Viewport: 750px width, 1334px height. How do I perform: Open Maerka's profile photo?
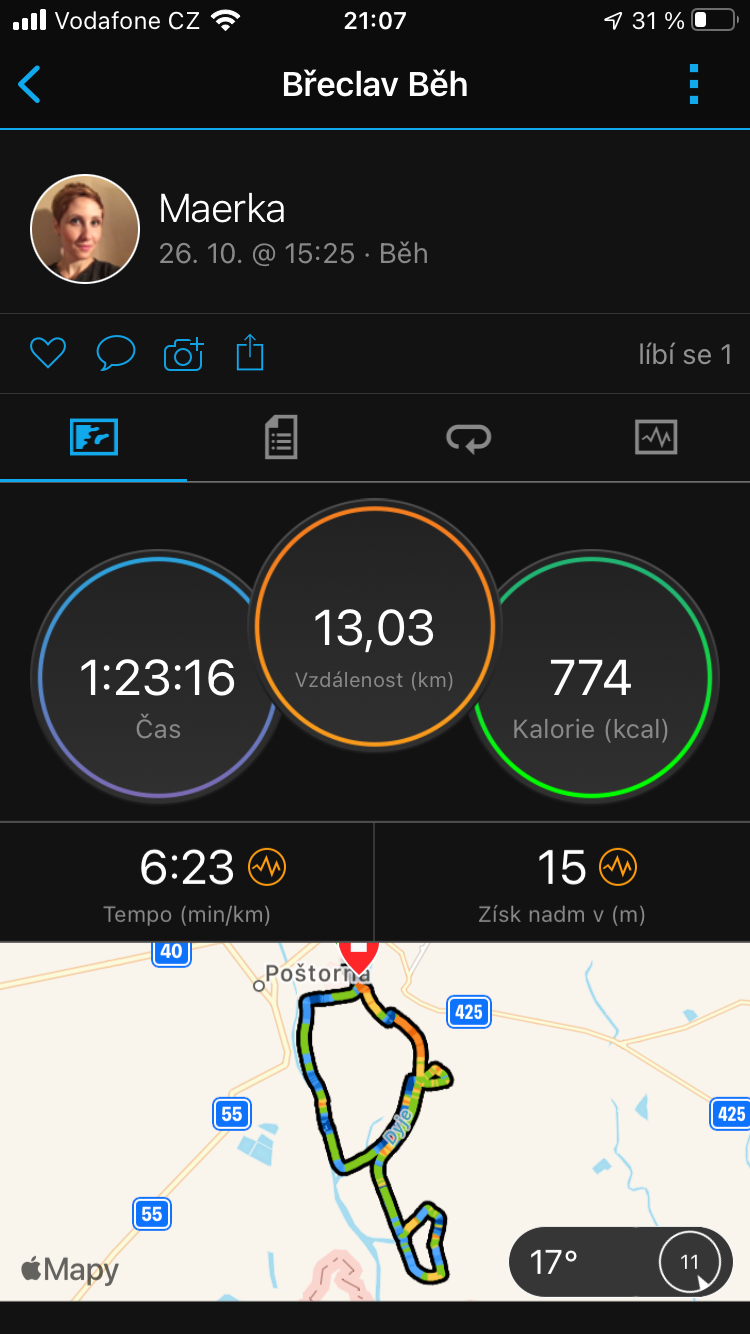(85, 229)
